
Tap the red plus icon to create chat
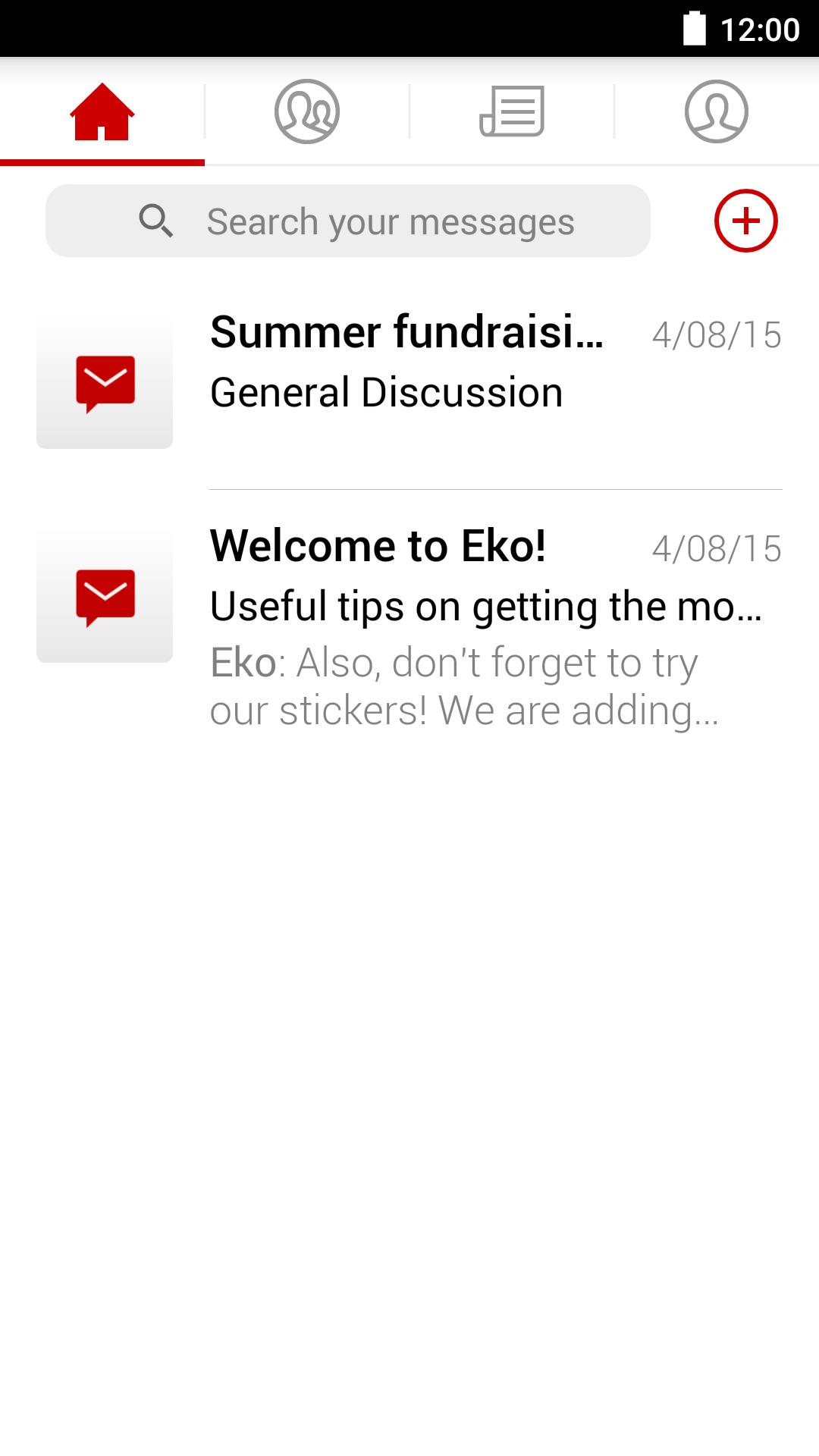745,221
